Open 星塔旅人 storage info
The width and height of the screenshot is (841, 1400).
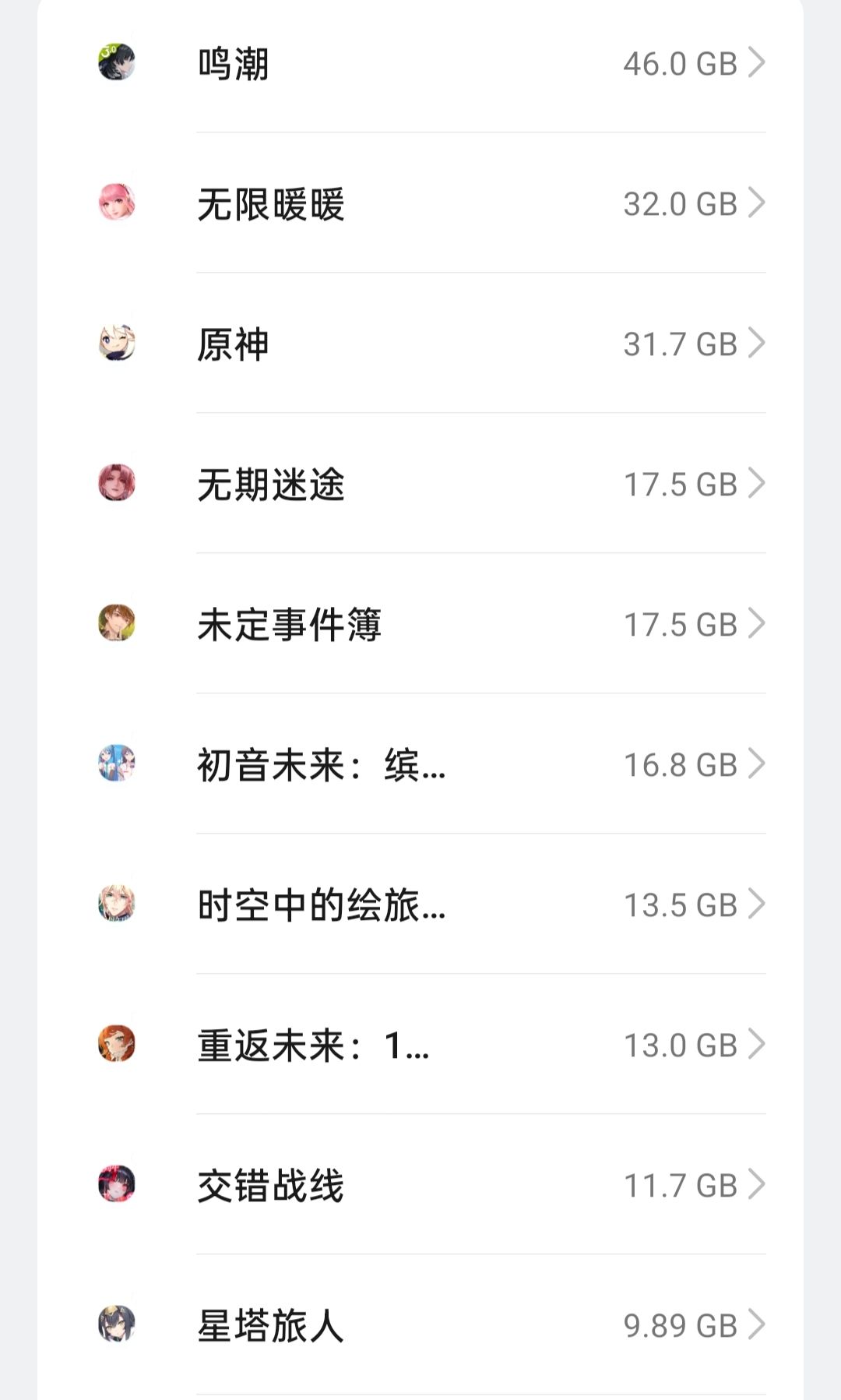tap(420, 1325)
